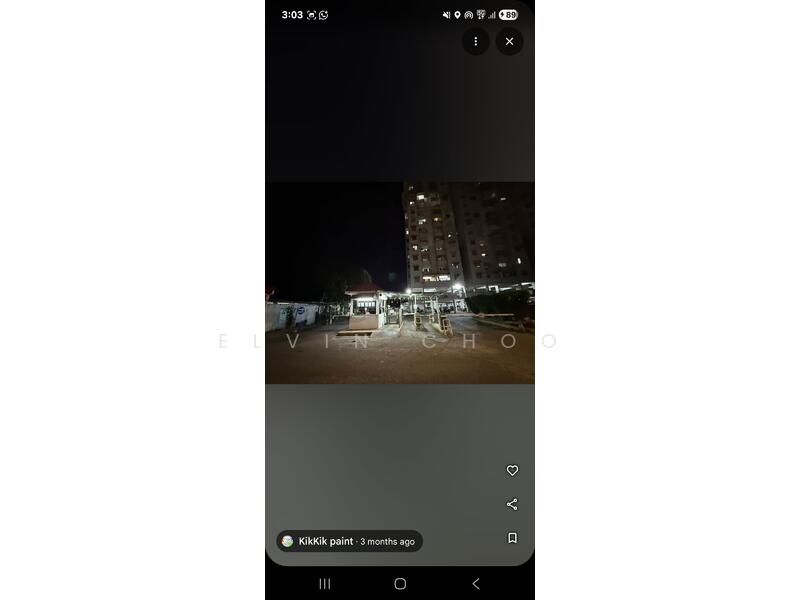Viewport: 800px width, 600px height.
Task: Bookmark this photo
Action: click(512, 538)
